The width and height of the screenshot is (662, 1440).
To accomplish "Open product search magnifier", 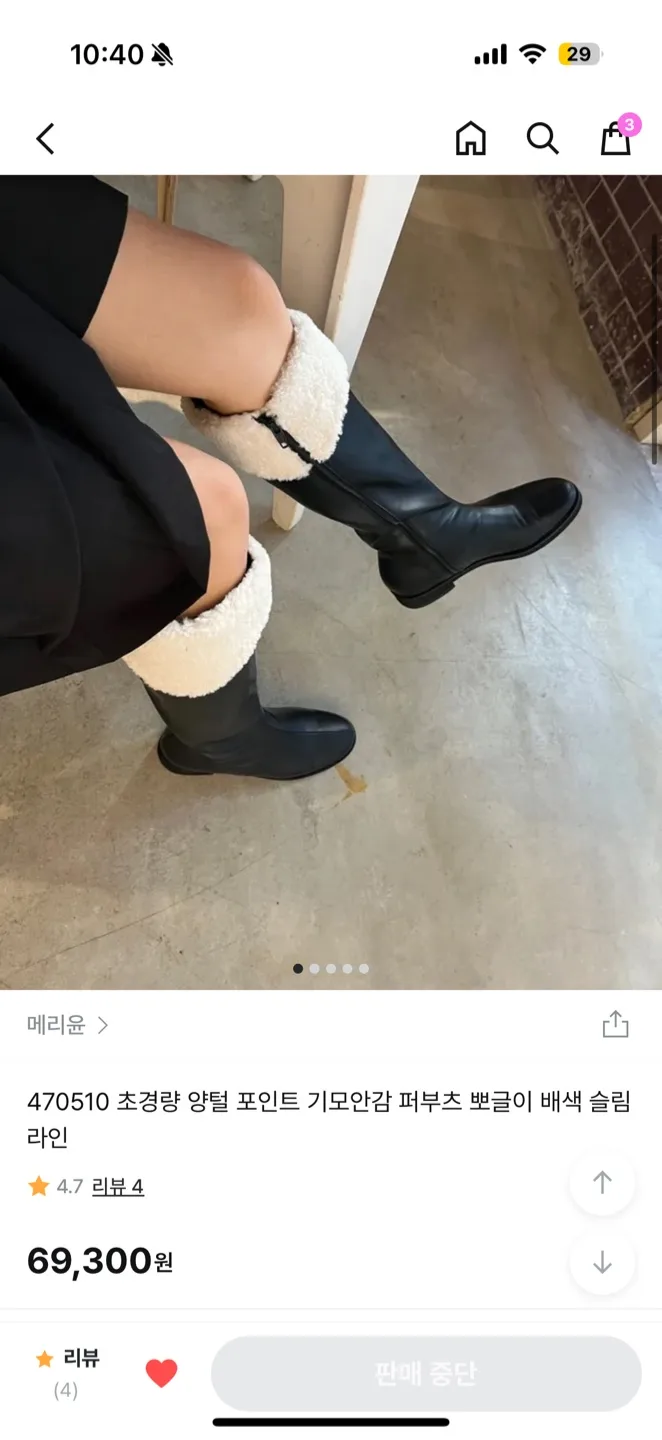I will coord(542,139).
